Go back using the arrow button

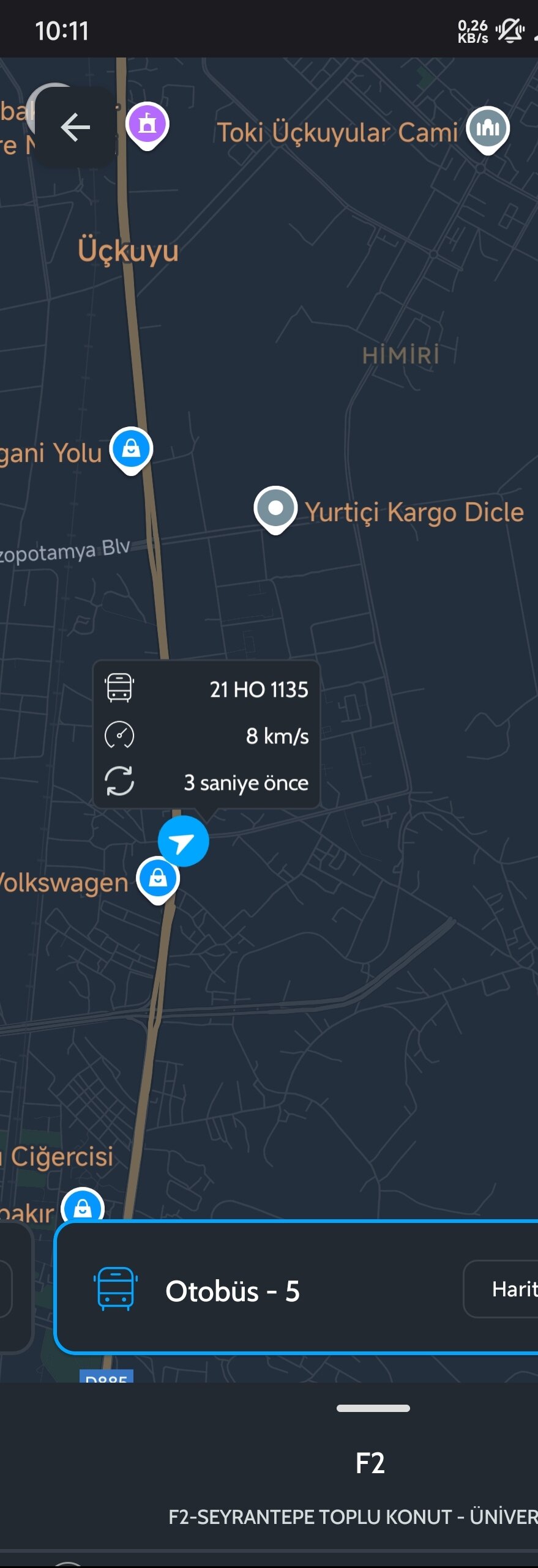(x=75, y=127)
